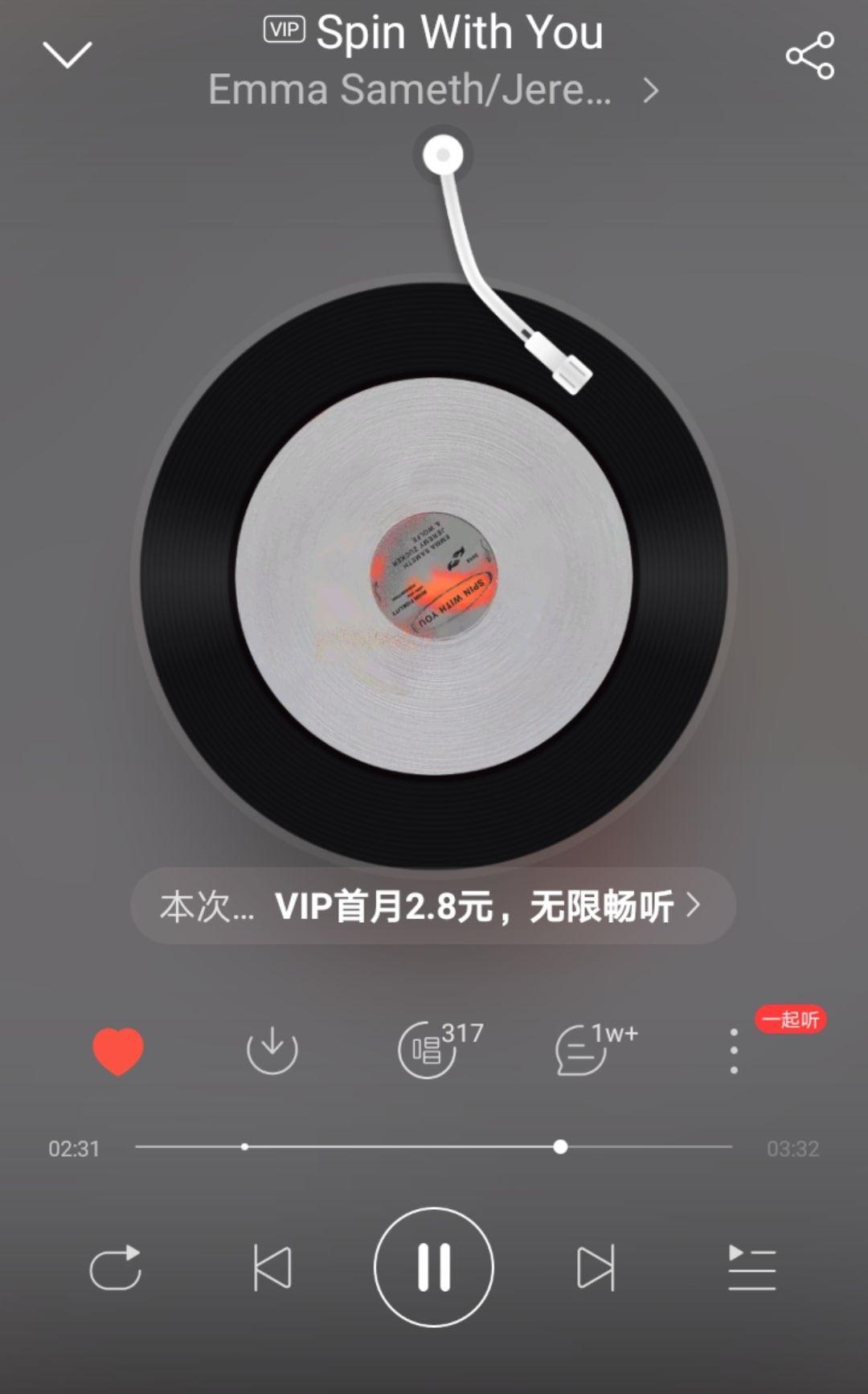Open the VIP首月2.8元 offer banner
868x1394 pixels.
point(434,906)
